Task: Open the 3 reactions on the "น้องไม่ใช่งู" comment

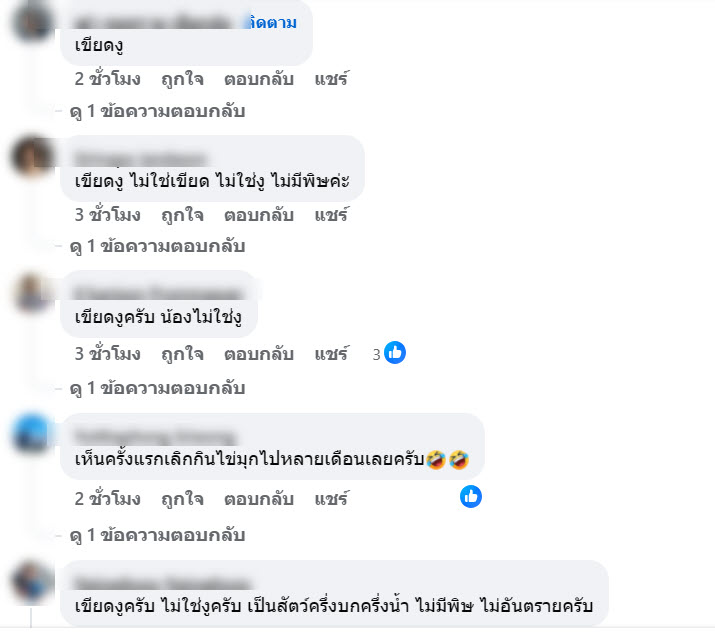Action: point(389,353)
